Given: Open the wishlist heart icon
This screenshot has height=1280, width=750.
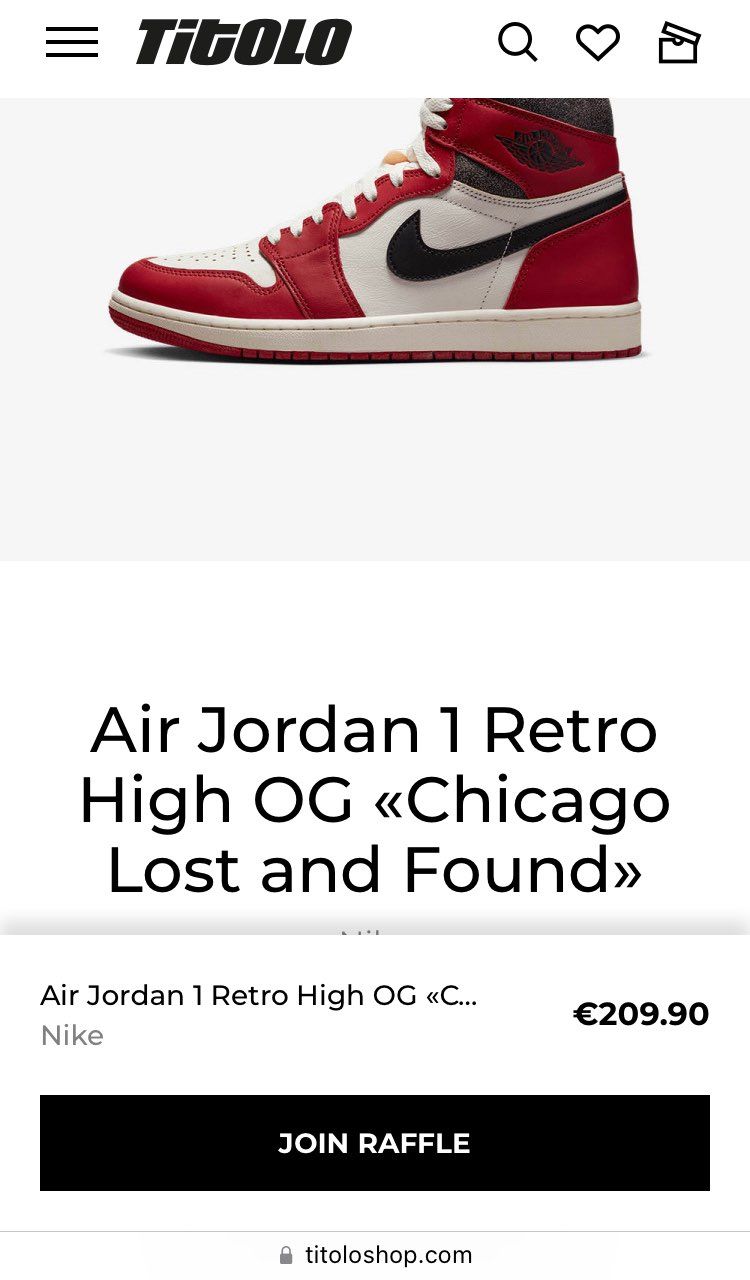Looking at the screenshot, I should coord(598,43).
